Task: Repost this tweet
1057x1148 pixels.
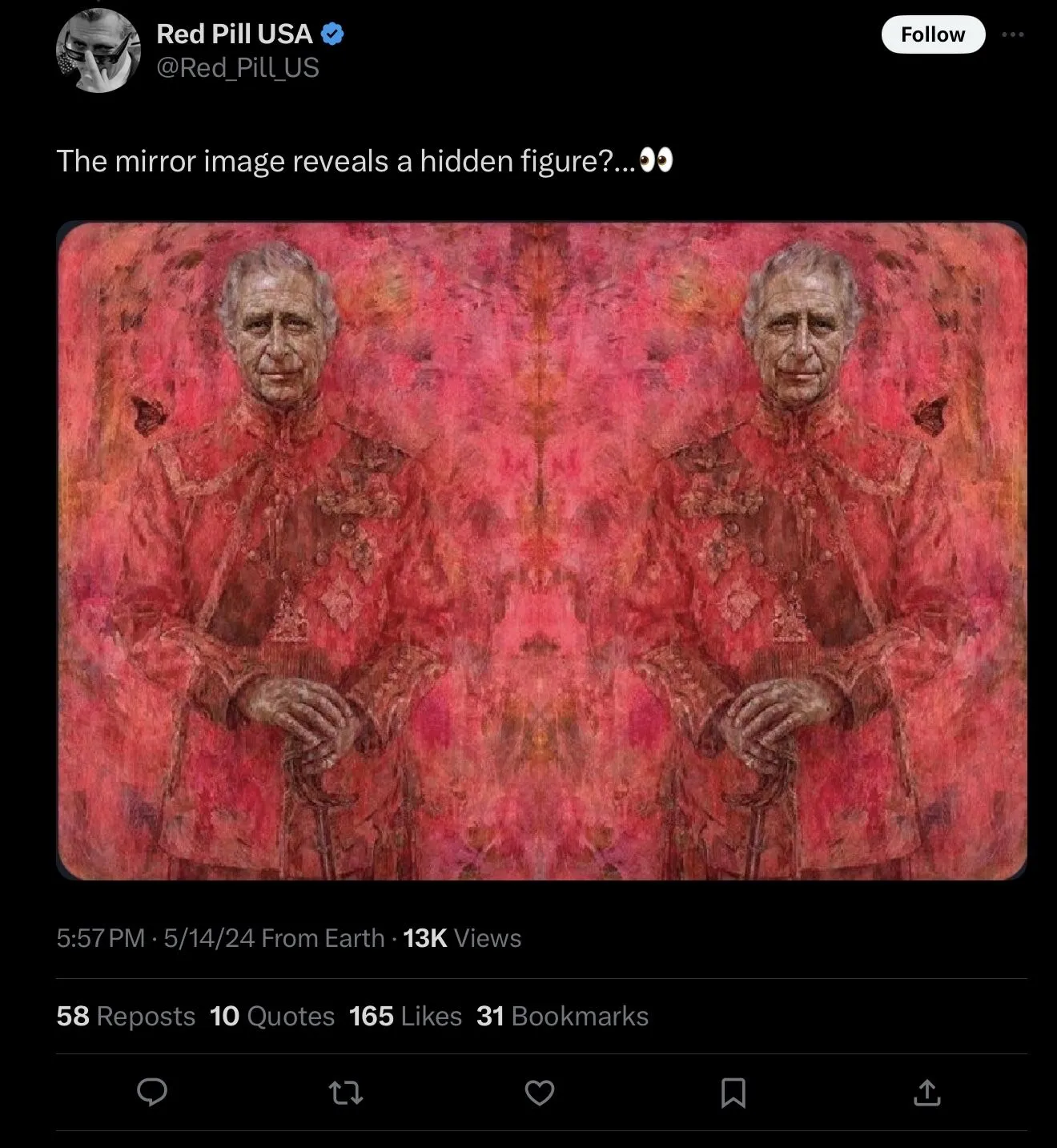Action: point(346,1092)
